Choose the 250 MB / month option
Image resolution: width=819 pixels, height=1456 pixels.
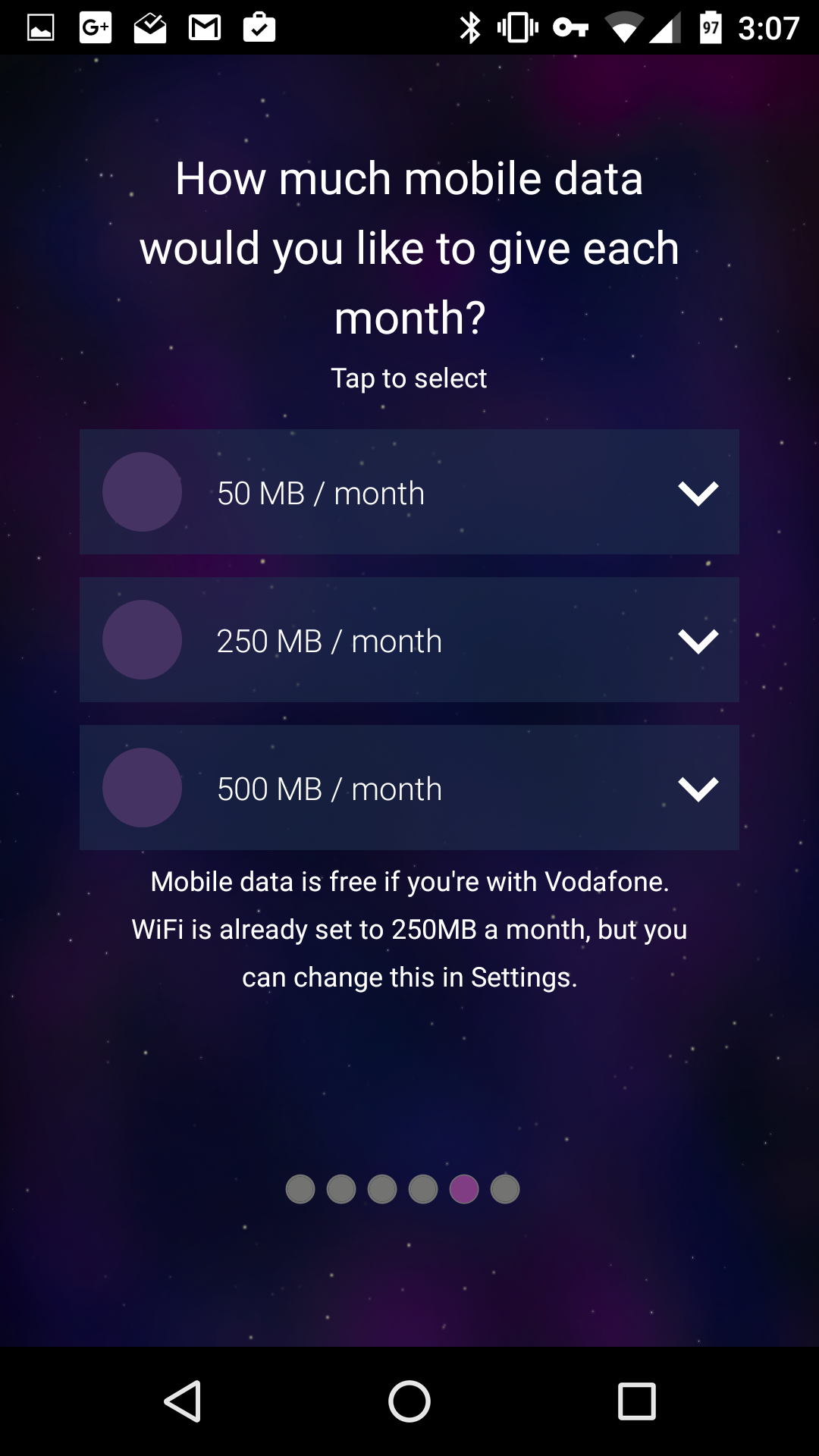click(409, 640)
